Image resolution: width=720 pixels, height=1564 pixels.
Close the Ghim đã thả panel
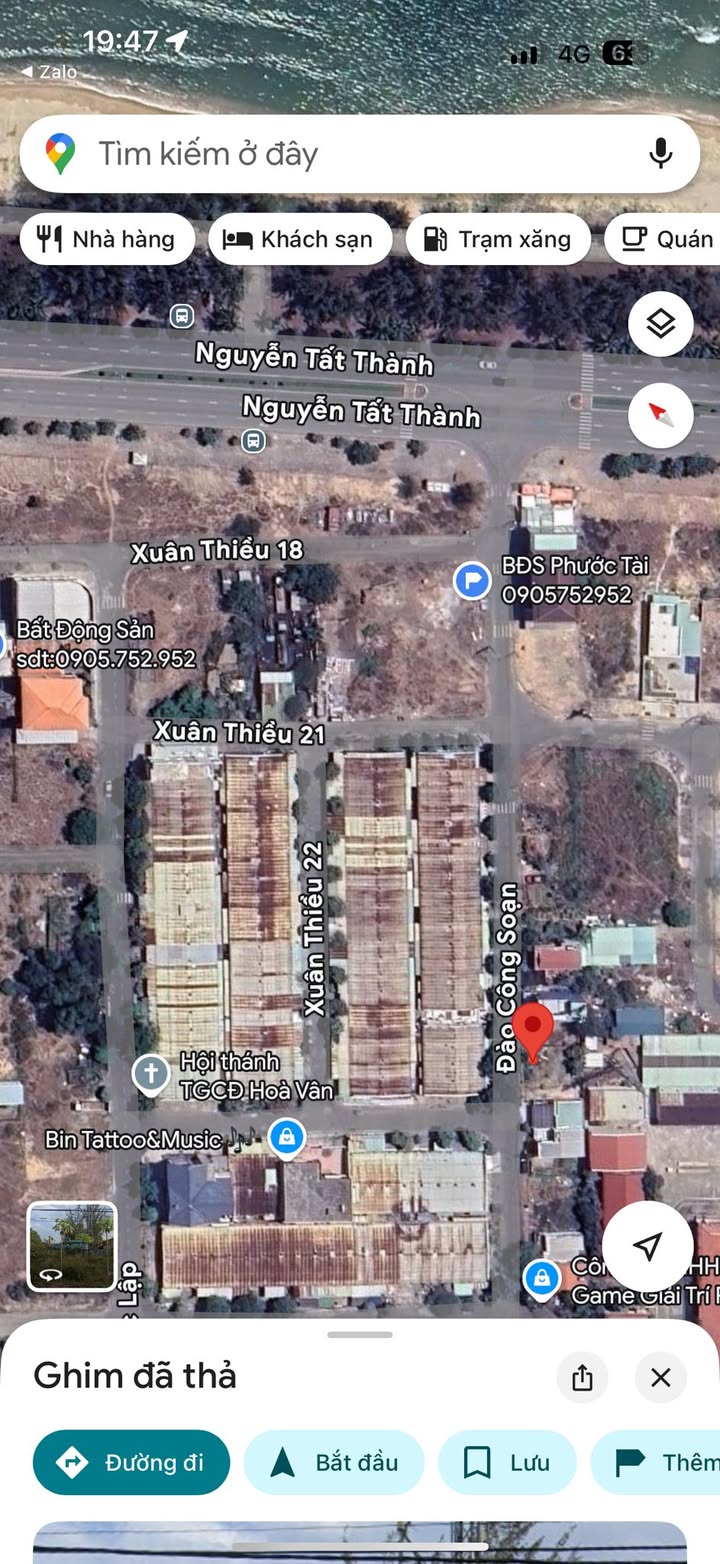point(660,1378)
